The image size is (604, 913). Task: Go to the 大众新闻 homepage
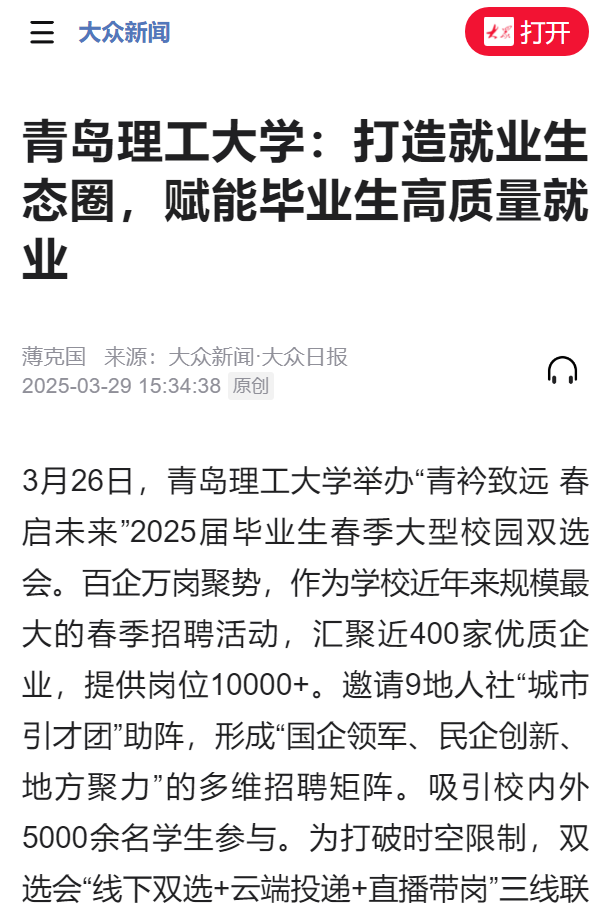click(124, 33)
